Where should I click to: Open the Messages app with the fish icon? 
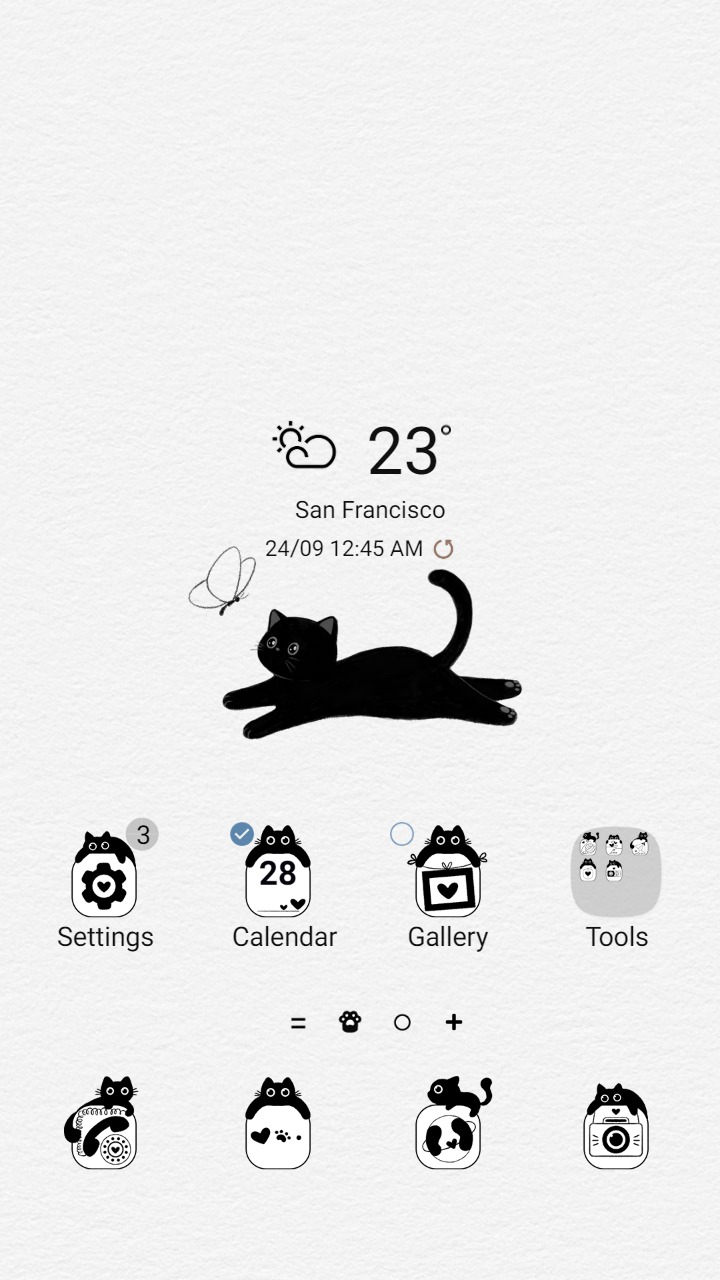point(448,1120)
